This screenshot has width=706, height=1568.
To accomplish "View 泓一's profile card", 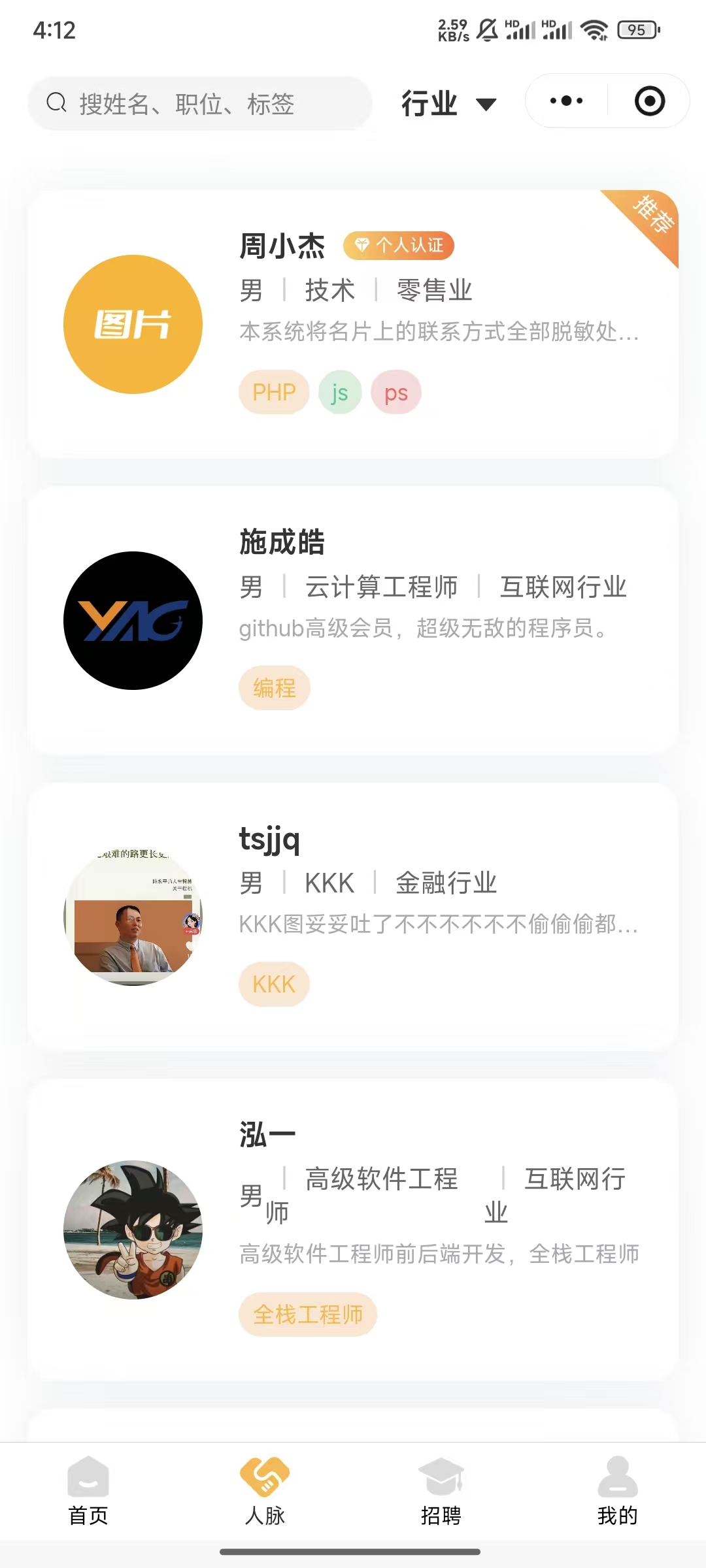I will click(x=353, y=1230).
